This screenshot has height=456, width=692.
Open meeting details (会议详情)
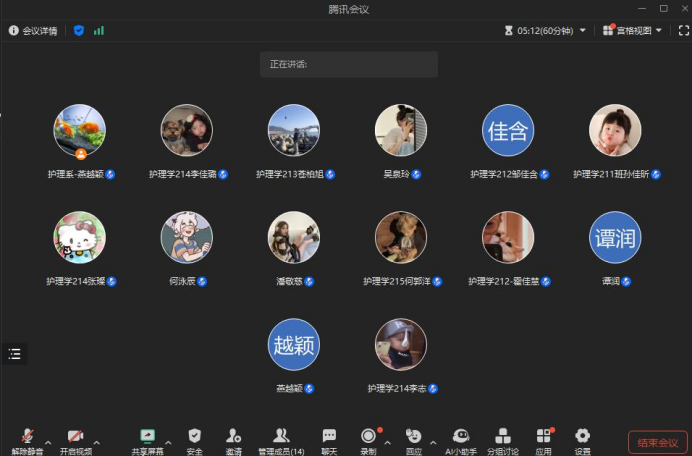33,30
